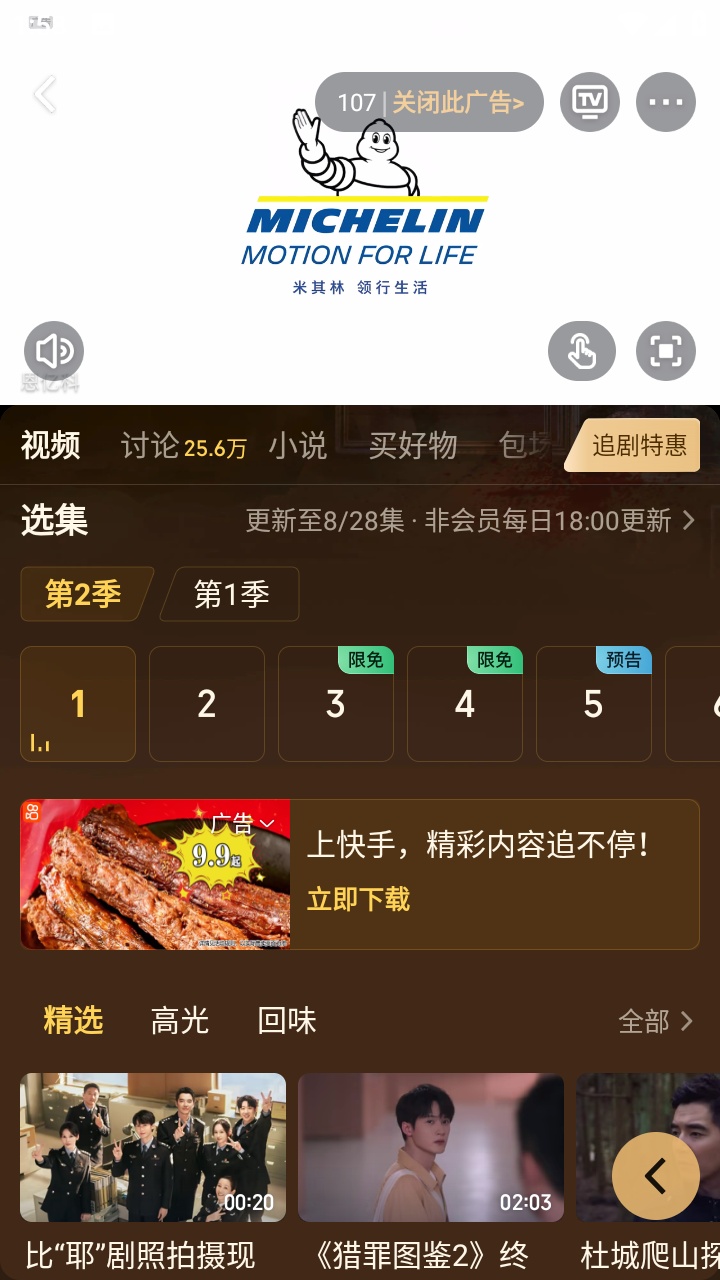Mute the ad sound
The image size is (720, 1280).
(x=54, y=350)
